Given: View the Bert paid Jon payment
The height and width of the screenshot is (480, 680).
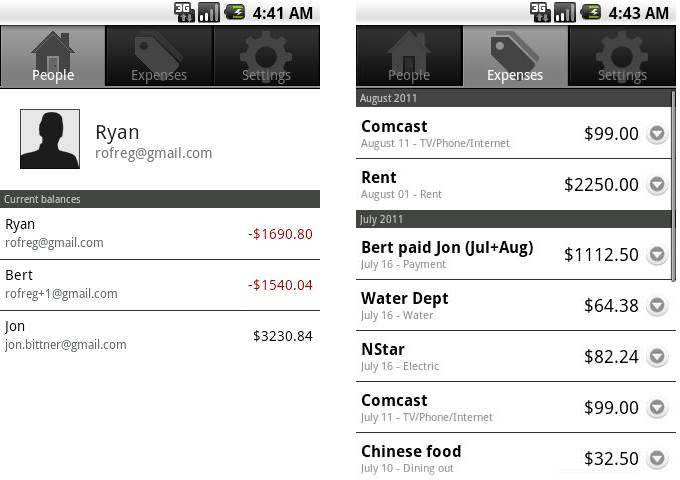Looking at the screenshot, I should click(500, 255).
